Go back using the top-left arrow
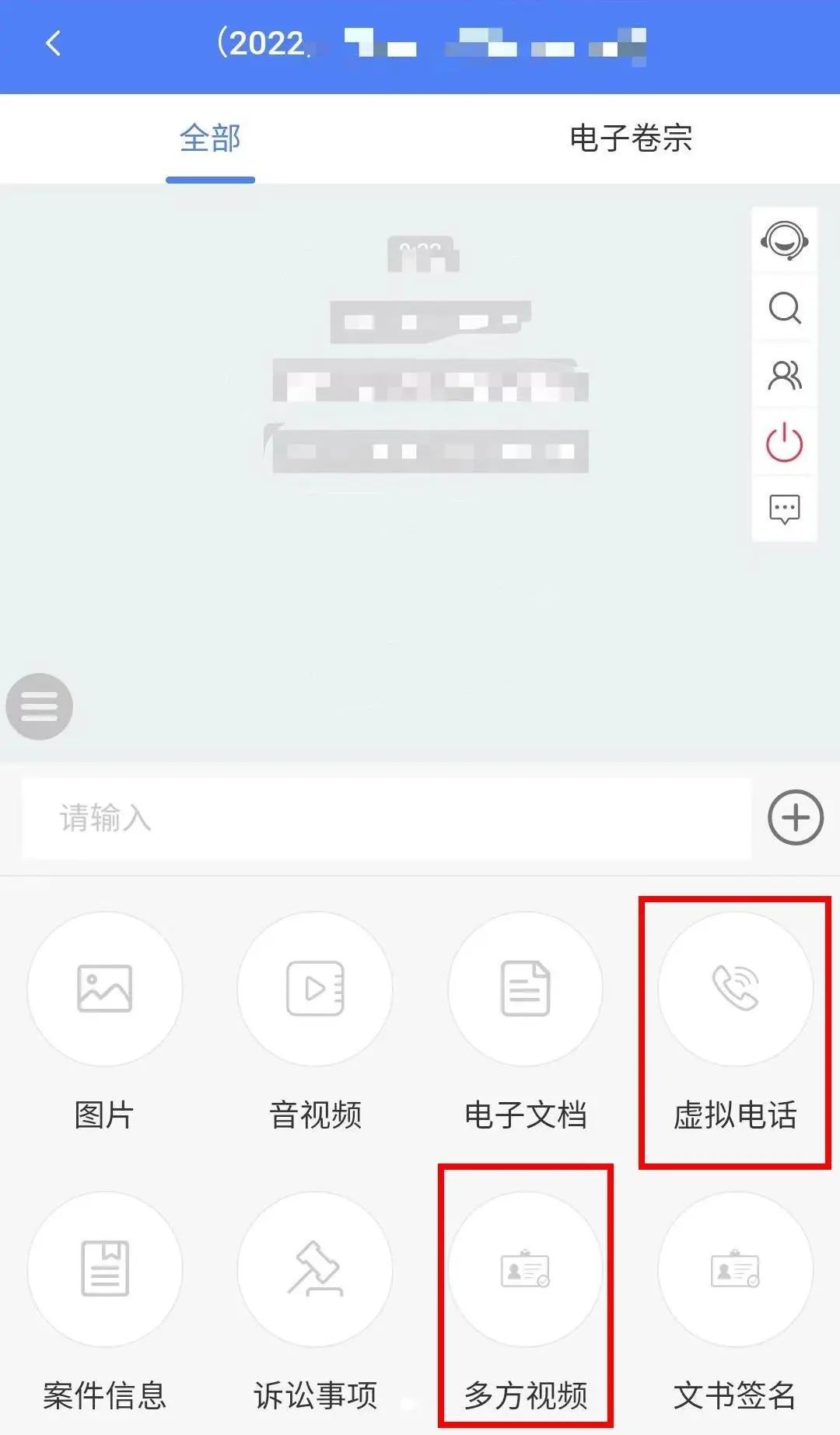Image resolution: width=840 pixels, height=1435 pixels. click(x=53, y=44)
